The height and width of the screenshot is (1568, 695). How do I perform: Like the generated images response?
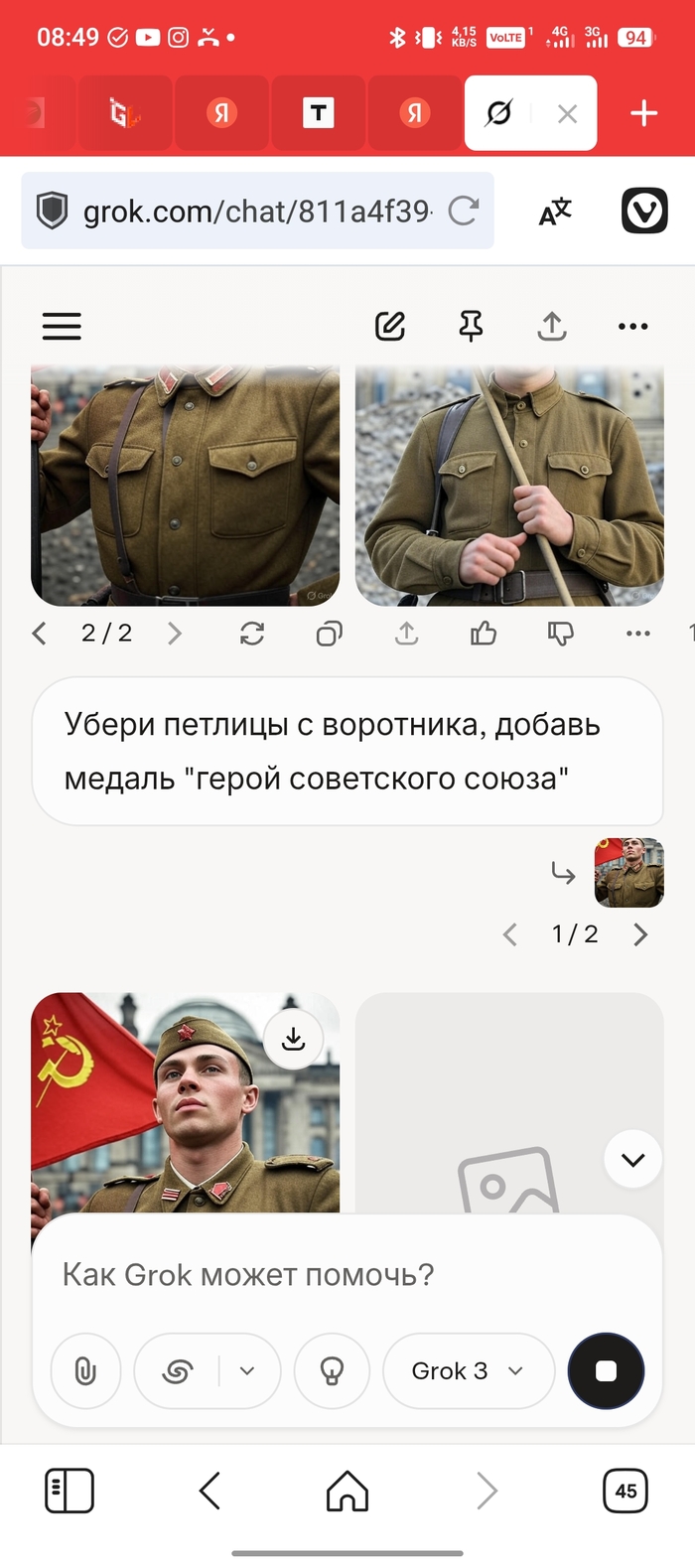484,634
